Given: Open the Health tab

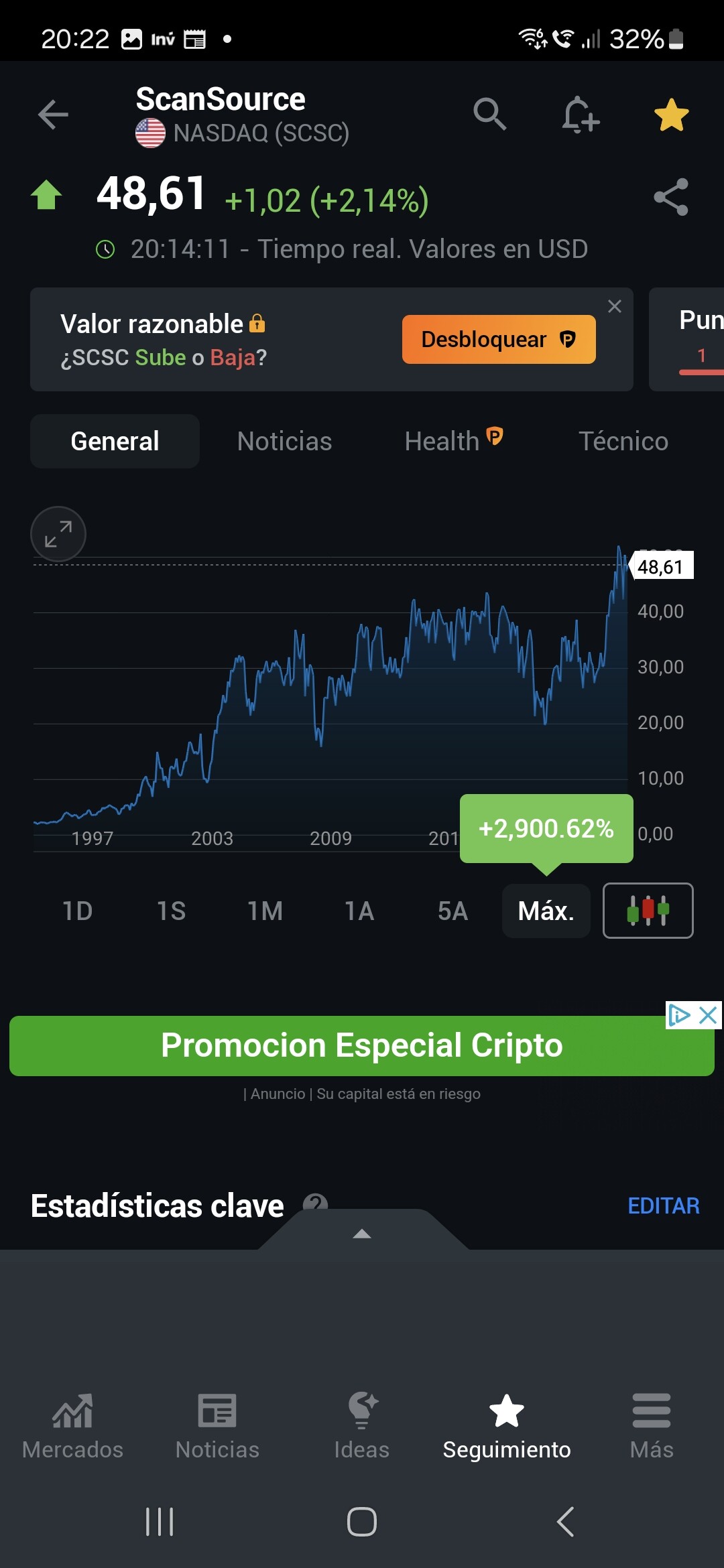Looking at the screenshot, I should tap(454, 441).
